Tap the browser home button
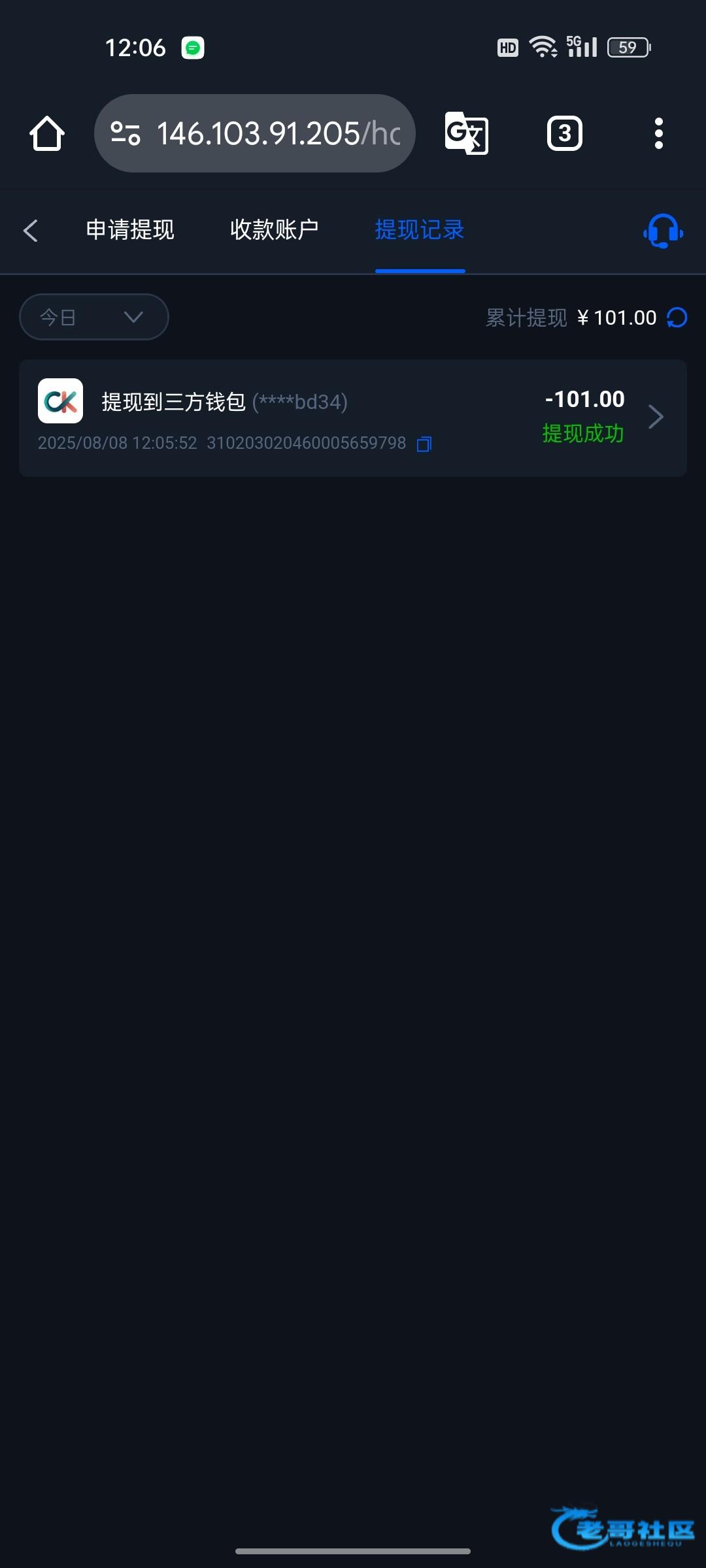This screenshot has height=1568, width=706. (47, 133)
